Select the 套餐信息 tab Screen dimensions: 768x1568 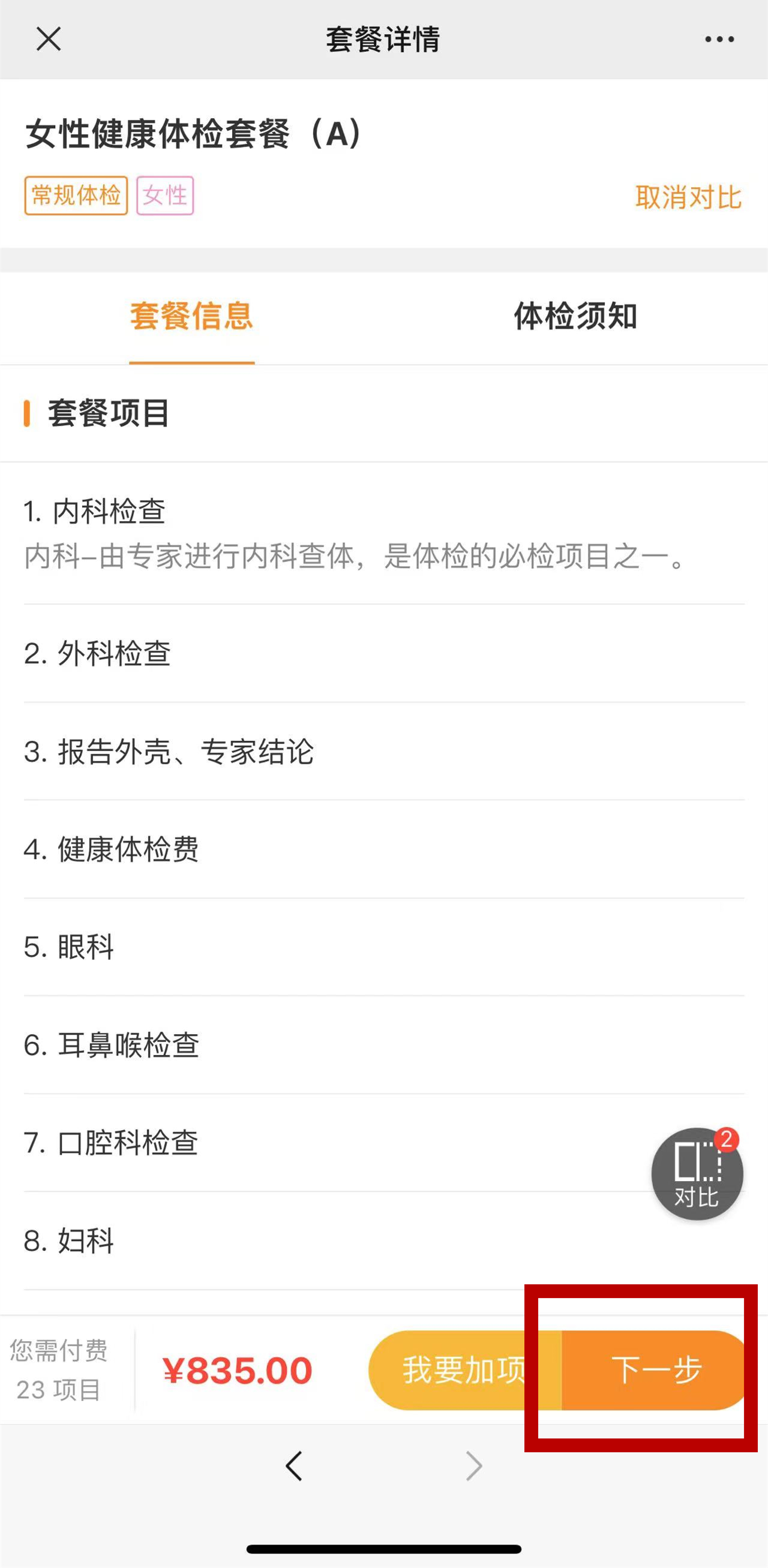click(192, 316)
